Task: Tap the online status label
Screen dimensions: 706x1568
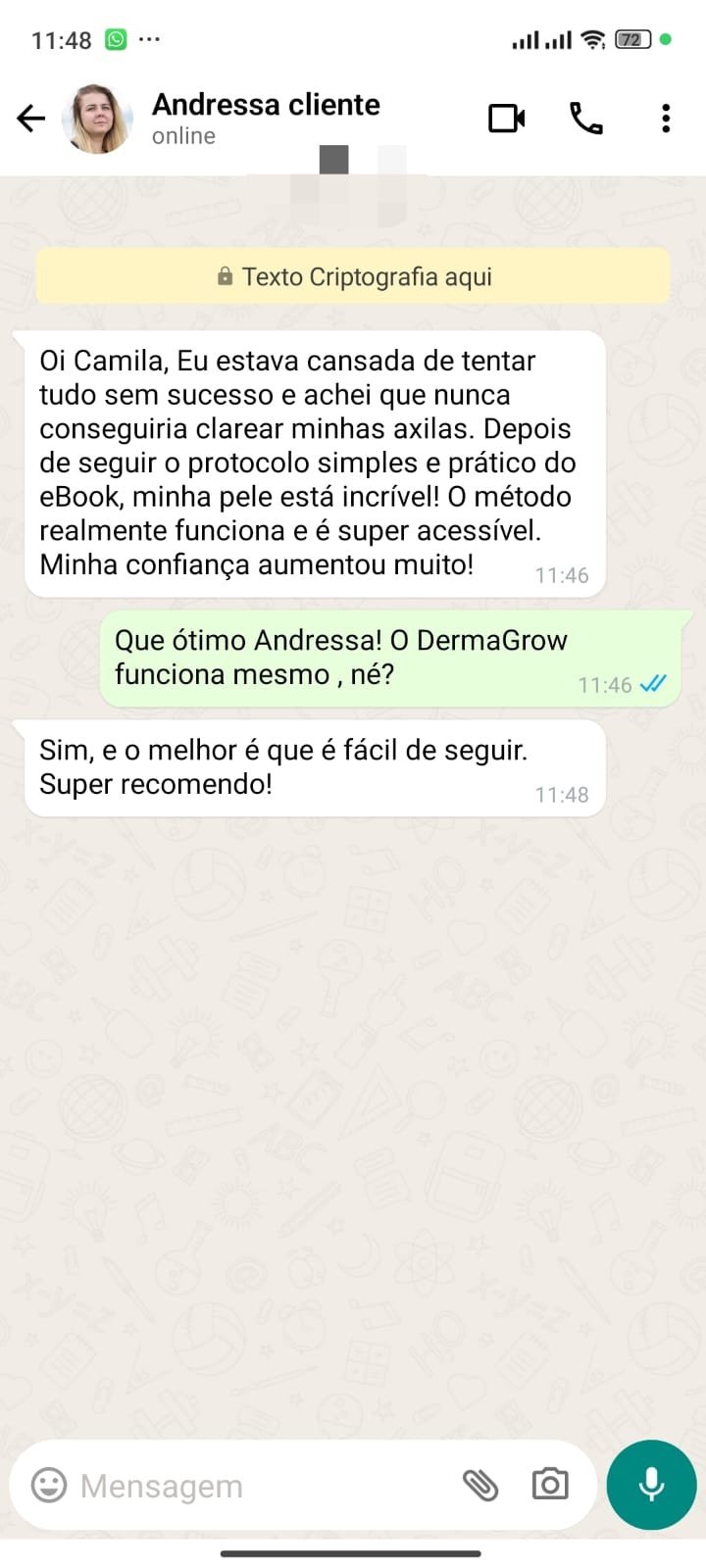Action: 182,136
